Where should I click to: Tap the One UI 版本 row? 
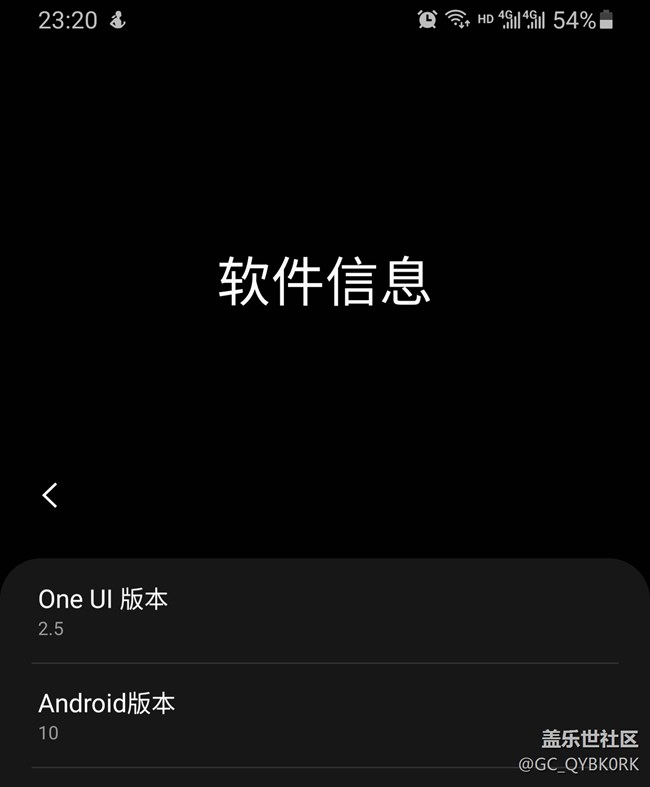324,612
